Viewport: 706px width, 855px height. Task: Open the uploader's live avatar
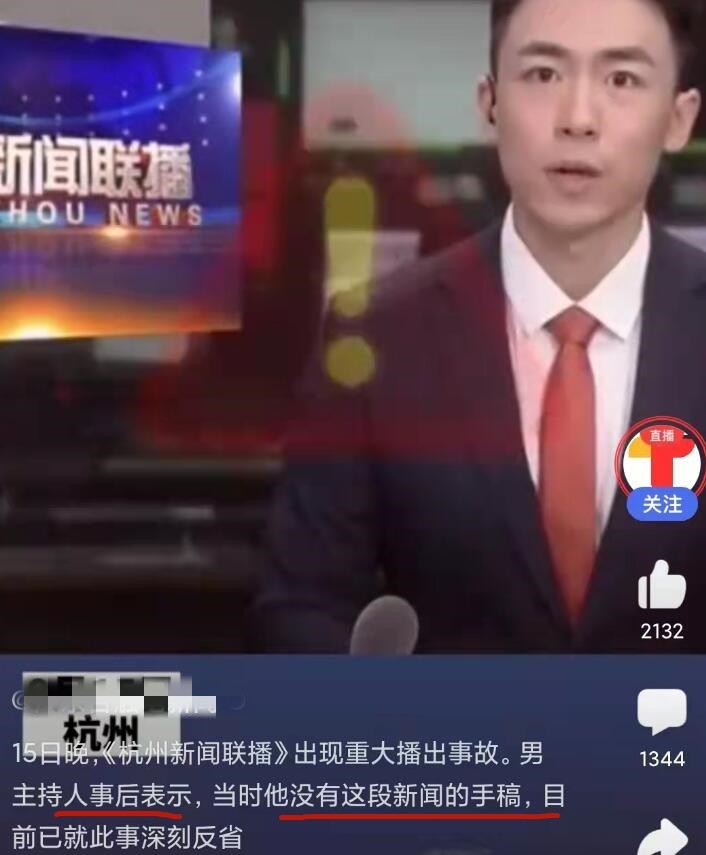661,459
